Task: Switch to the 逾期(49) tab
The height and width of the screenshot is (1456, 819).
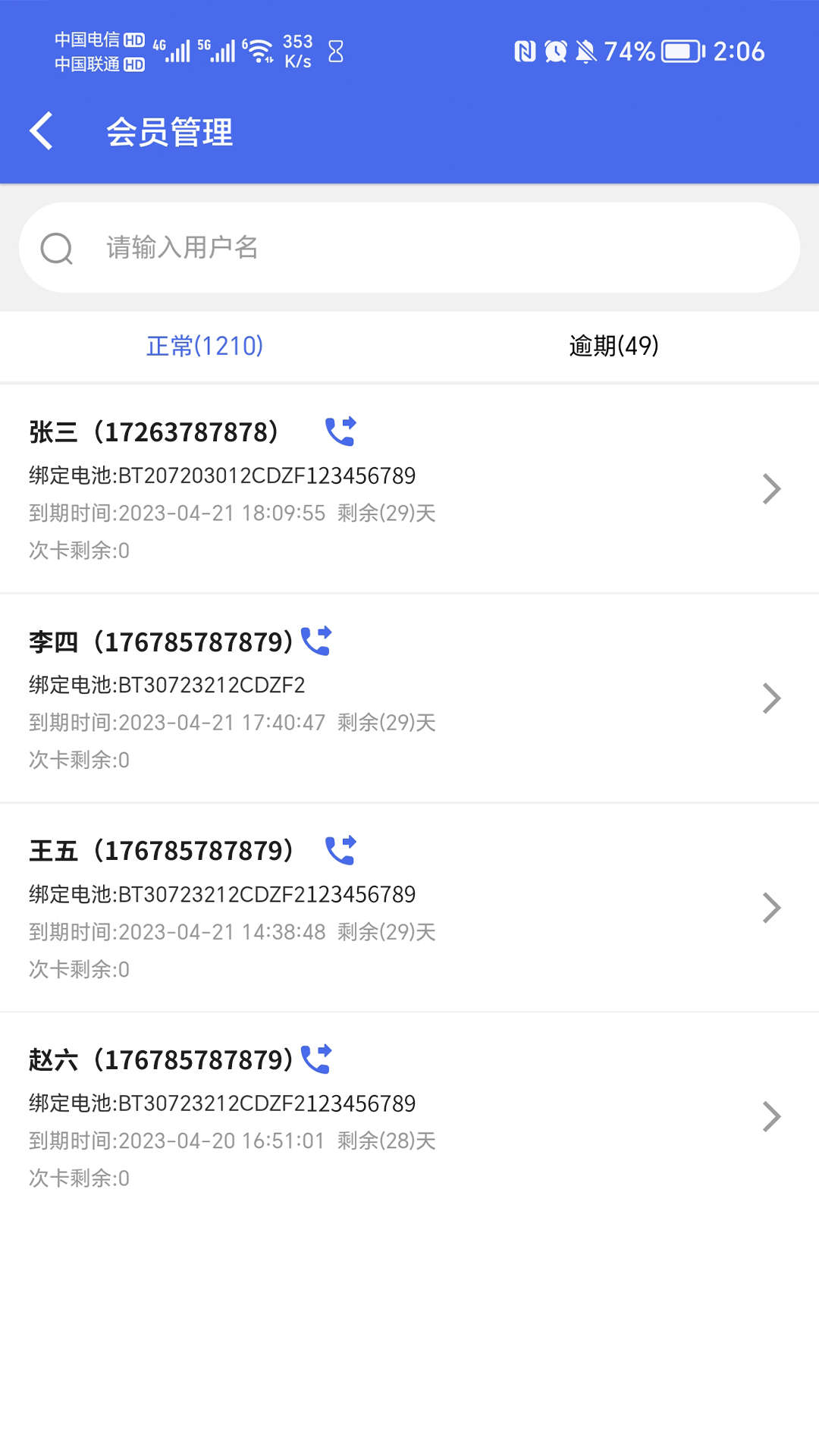Action: 613,346
